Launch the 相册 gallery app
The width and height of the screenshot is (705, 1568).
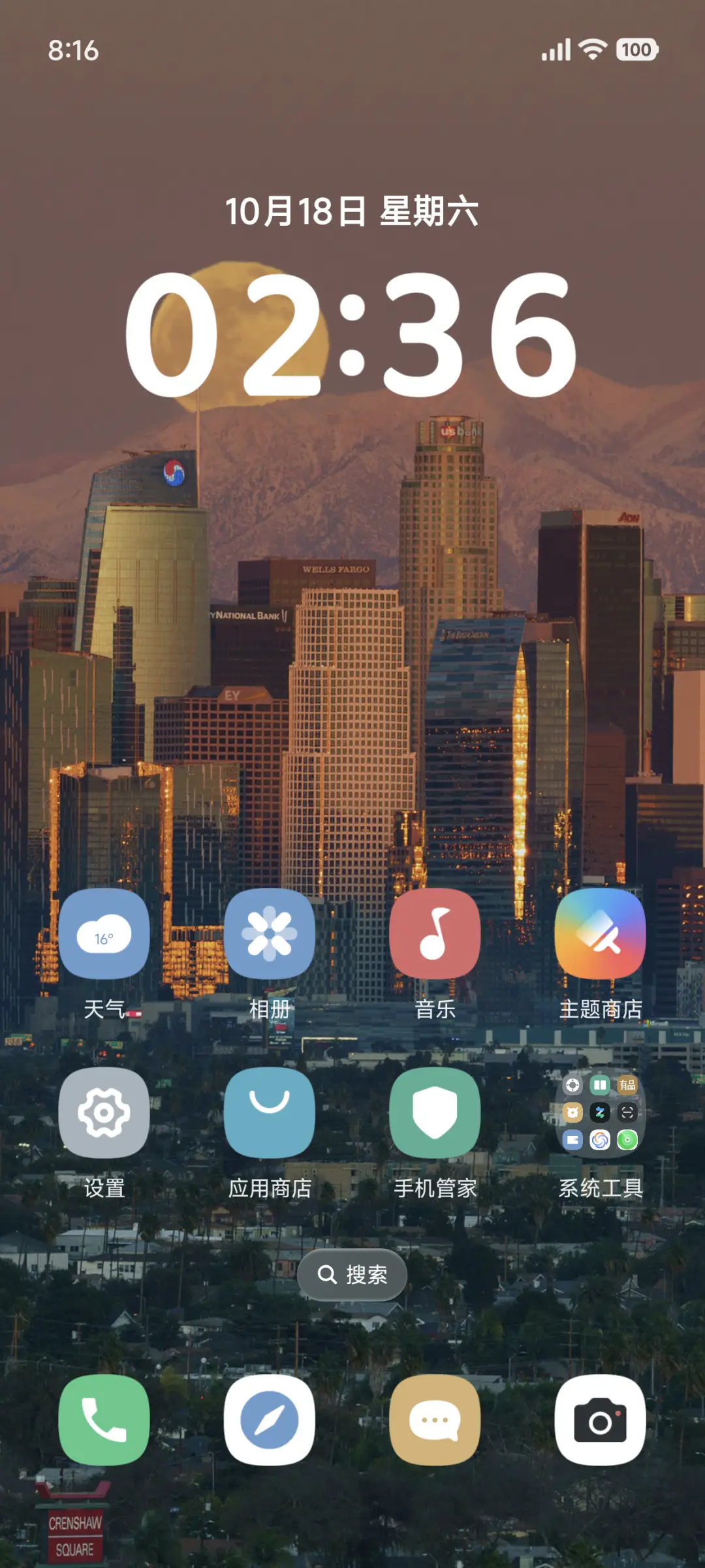click(x=269, y=933)
